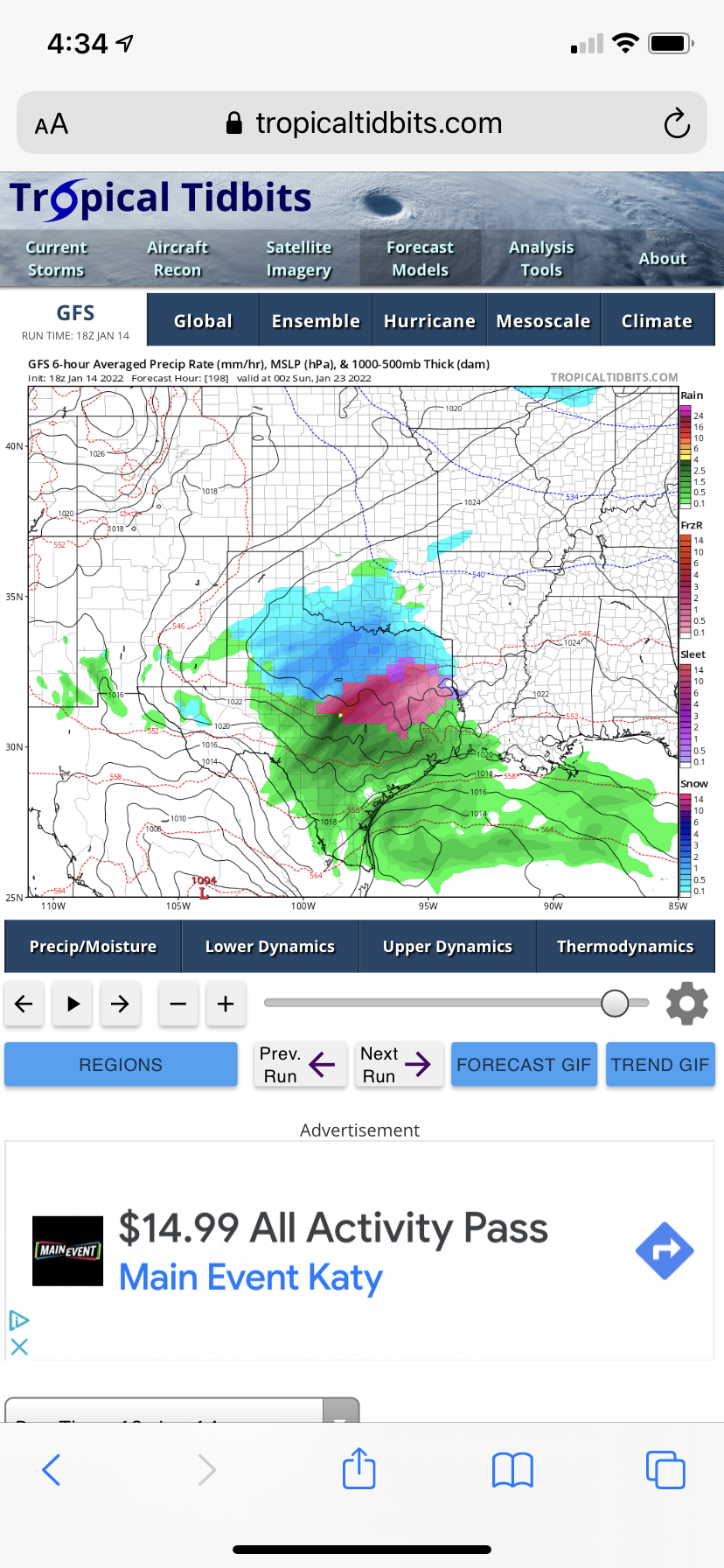The height and width of the screenshot is (1568, 724).
Task: Load the previous model run
Action: click(299, 1065)
